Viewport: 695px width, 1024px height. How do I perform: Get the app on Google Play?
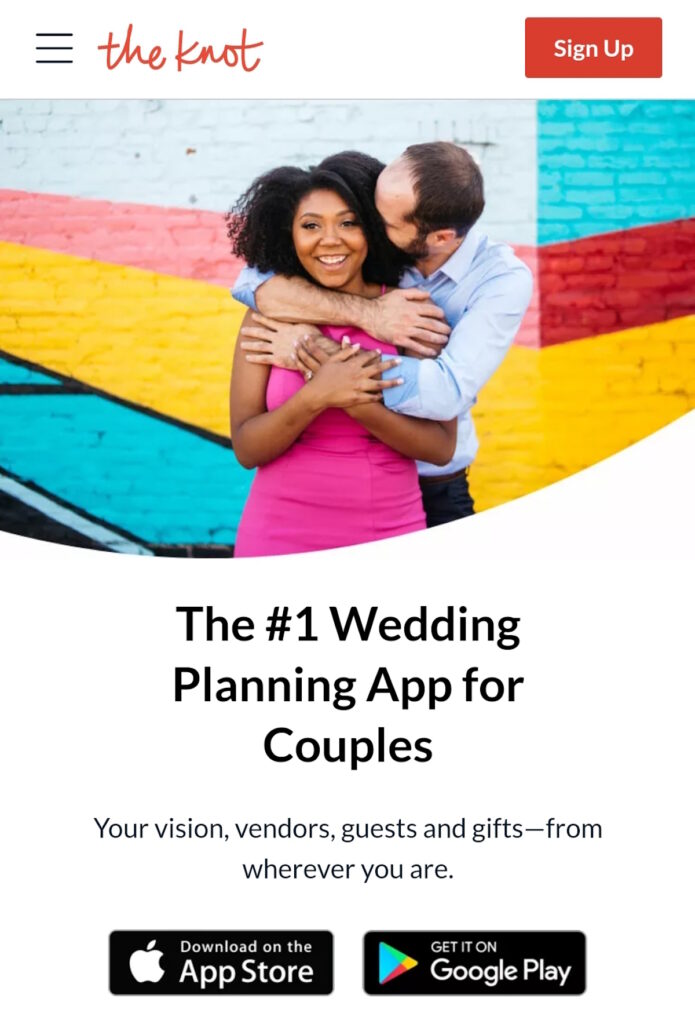(x=474, y=962)
